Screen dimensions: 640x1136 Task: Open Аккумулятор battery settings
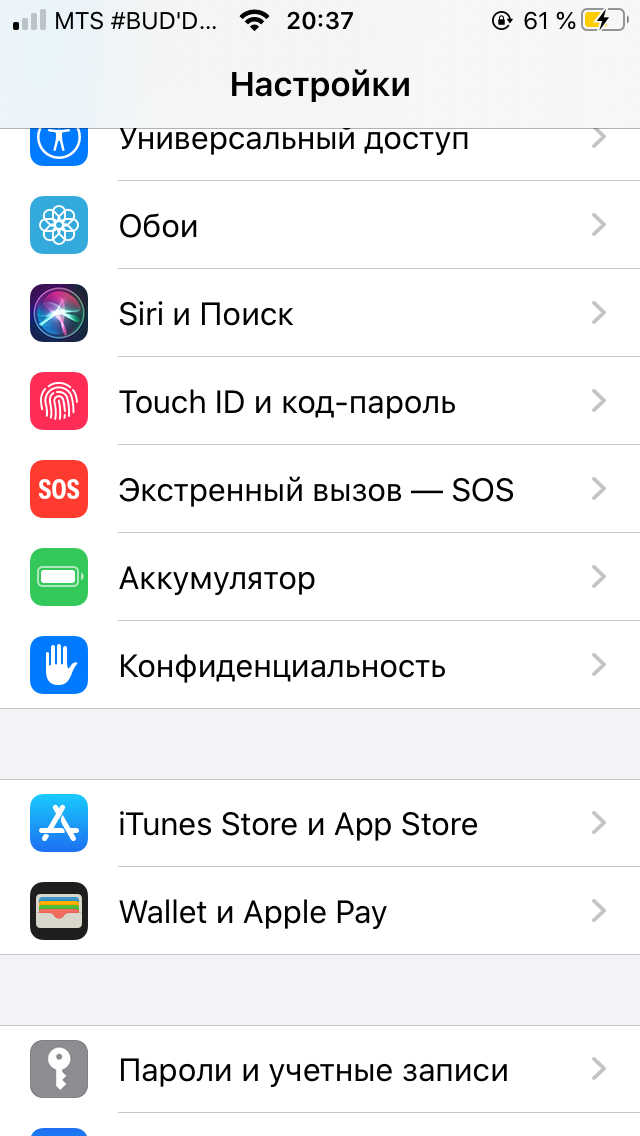click(320, 578)
